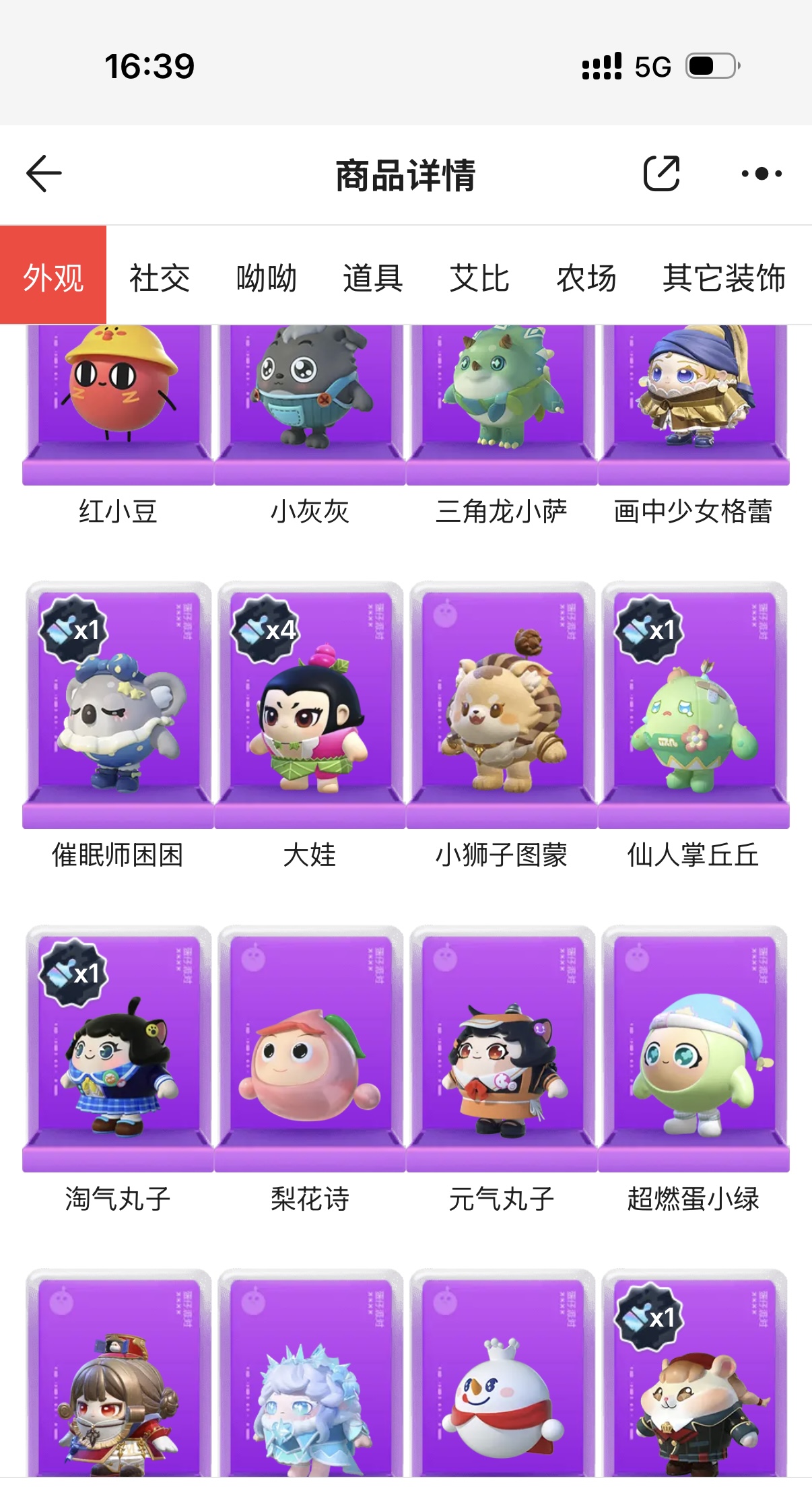The width and height of the screenshot is (812, 1497).
Task: Open the three-dot more menu
Action: pyautogui.click(x=762, y=174)
